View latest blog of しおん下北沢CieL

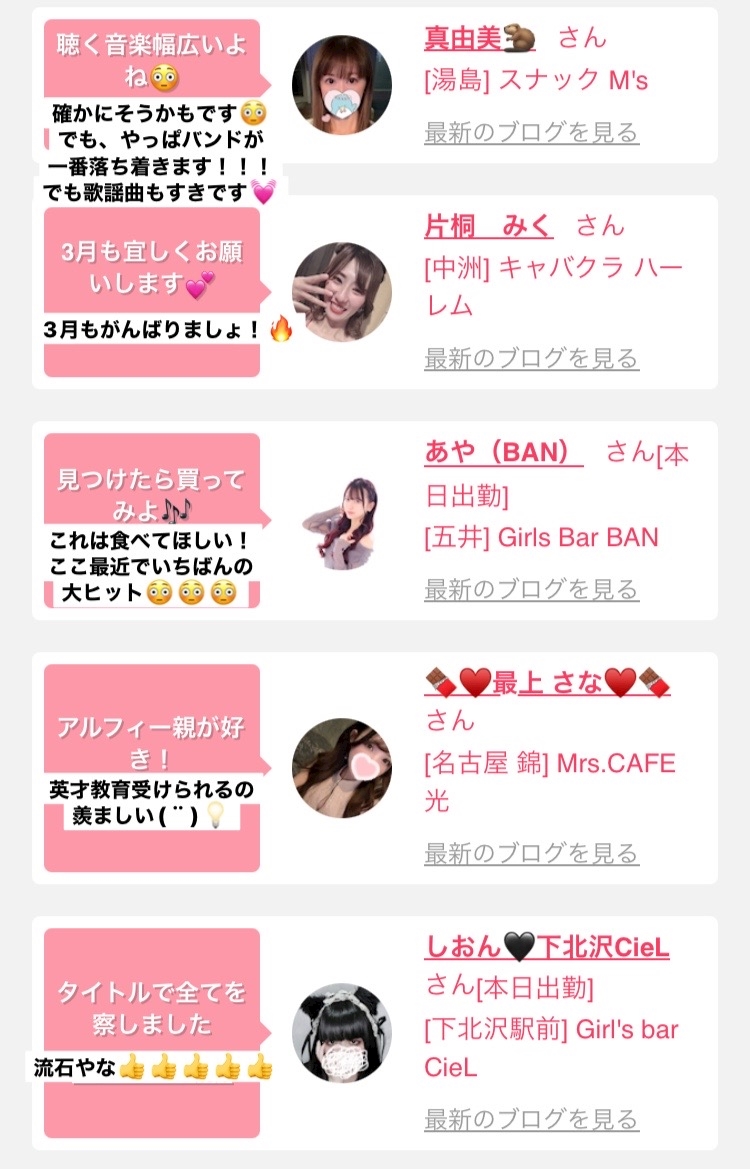tap(532, 1119)
